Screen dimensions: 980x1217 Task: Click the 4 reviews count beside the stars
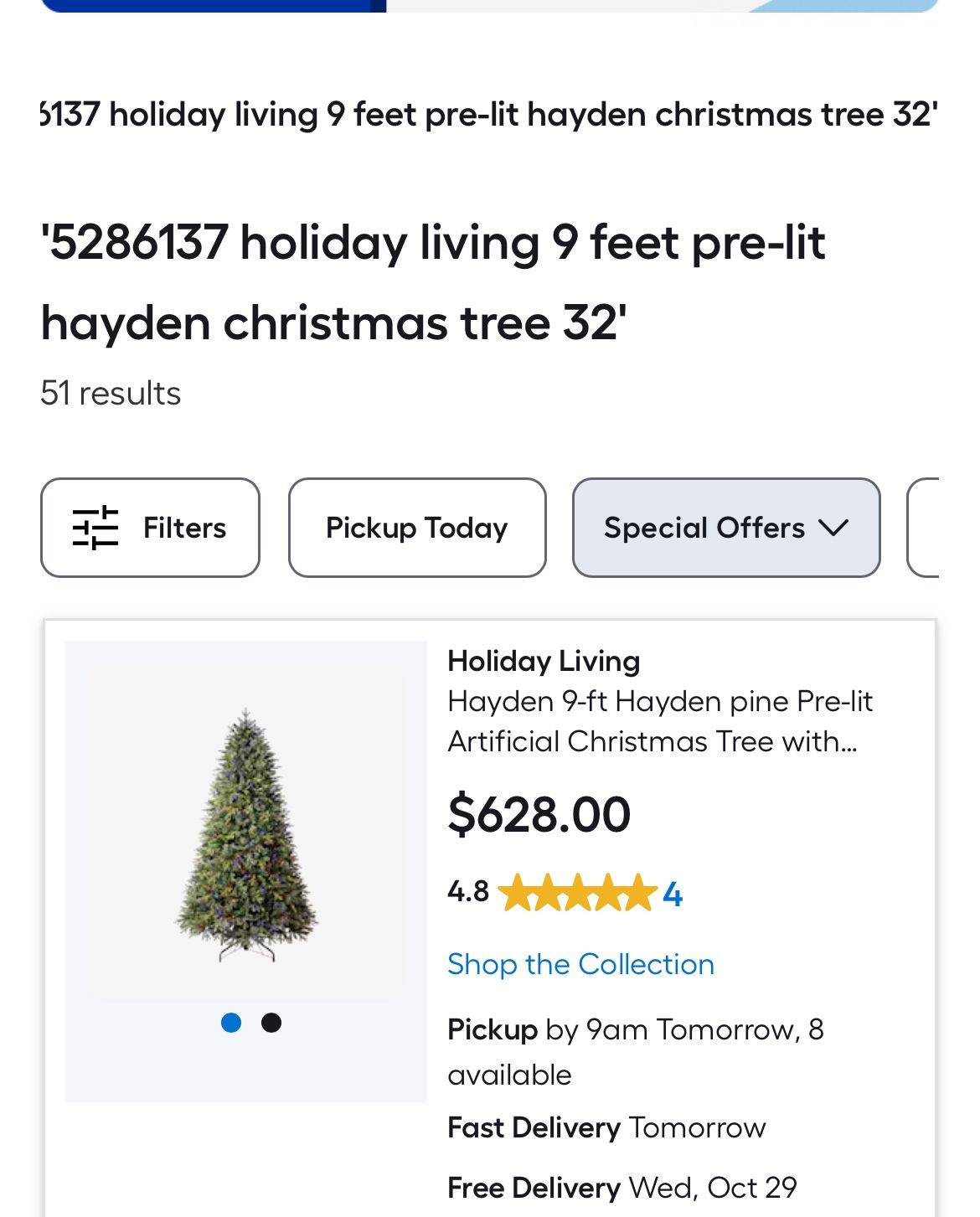pyautogui.click(x=672, y=893)
